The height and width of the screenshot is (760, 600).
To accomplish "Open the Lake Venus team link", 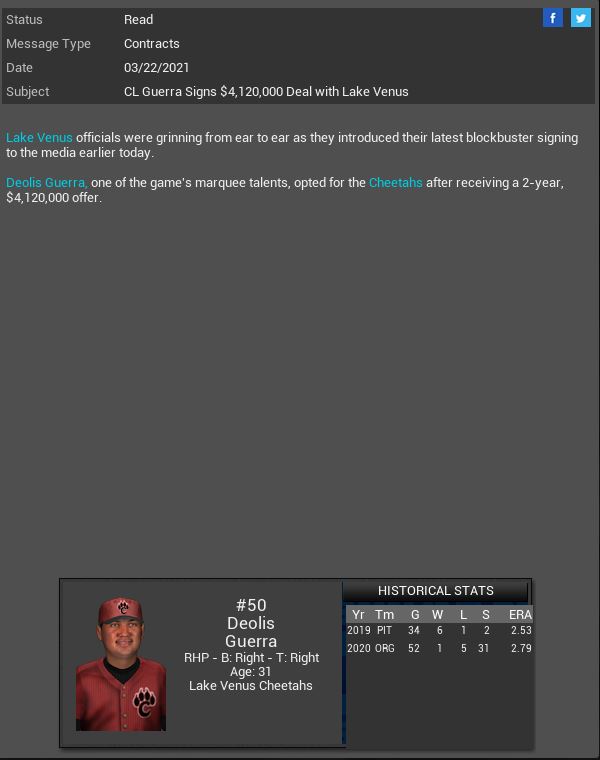I will (39, 137).
